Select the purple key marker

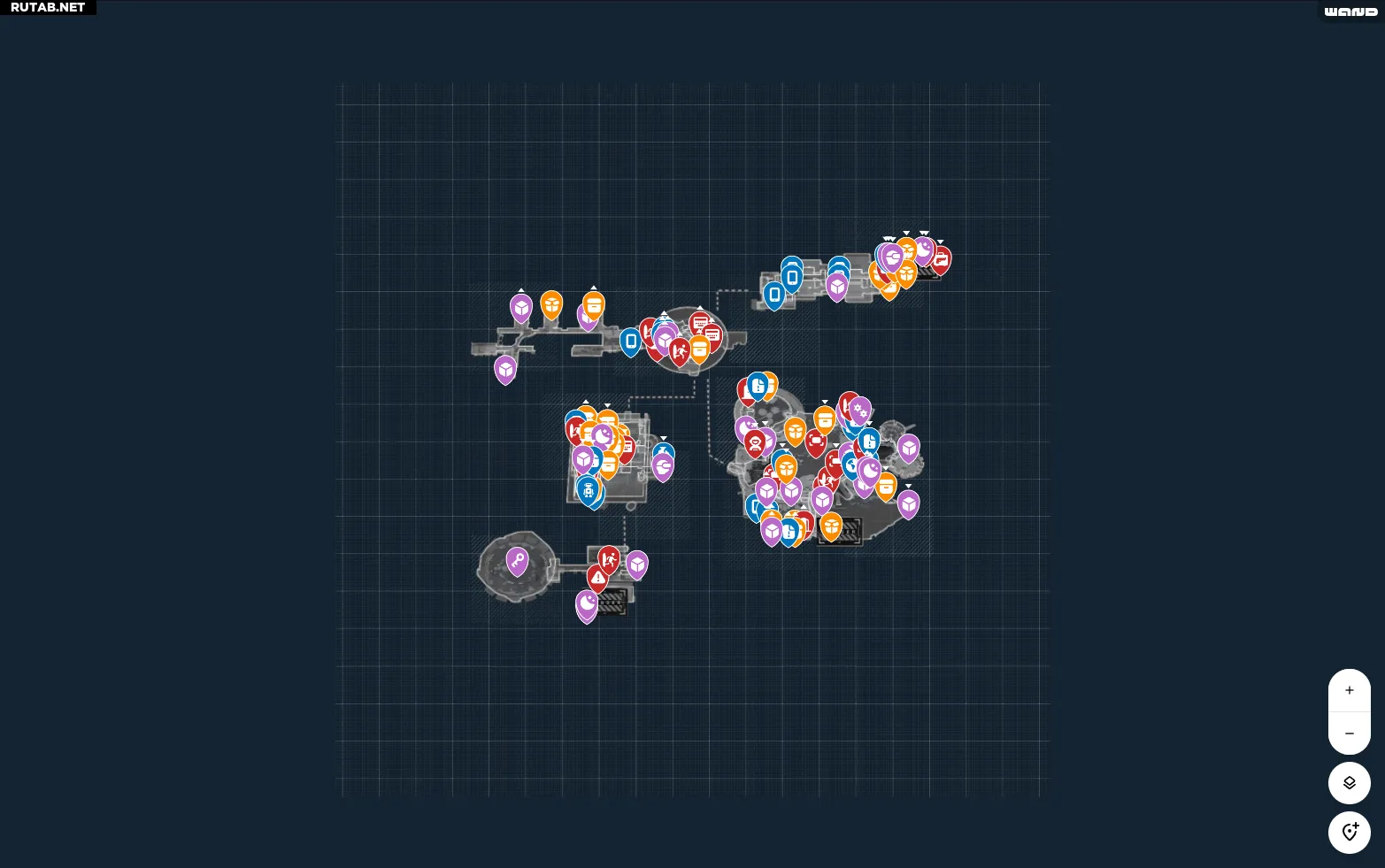point(518,560)
